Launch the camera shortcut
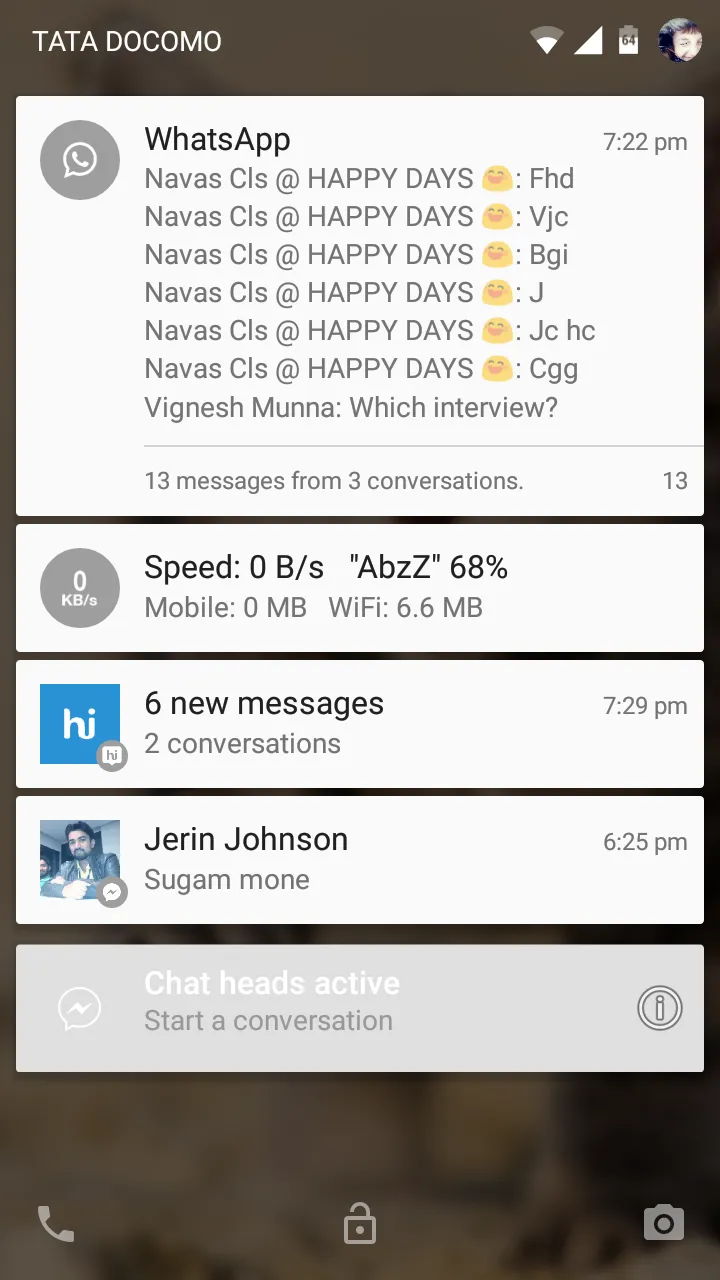Viewport: 720px width, 1280px height. (x=663, y=1222)
